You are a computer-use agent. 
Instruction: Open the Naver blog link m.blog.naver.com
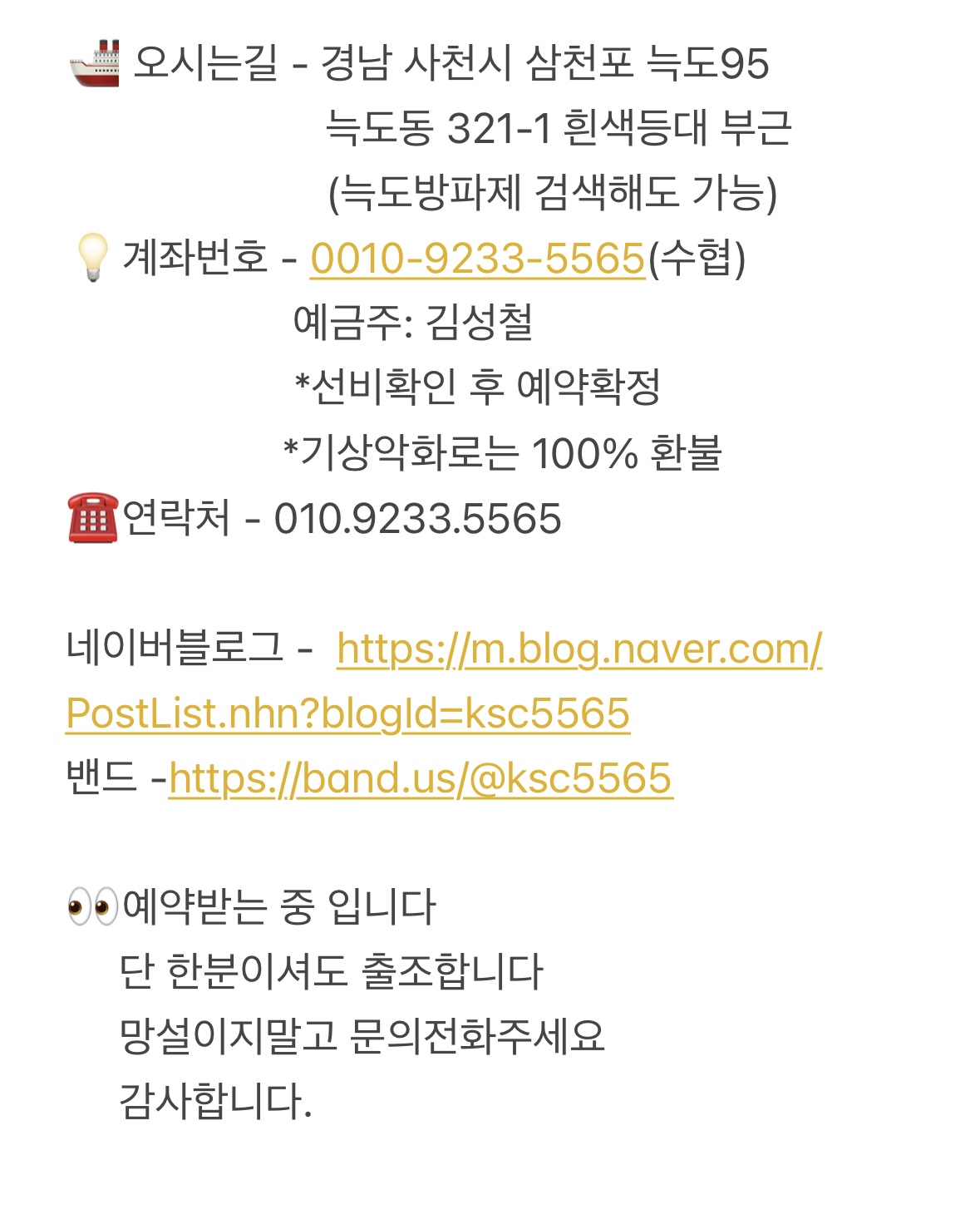pos(579,649)
